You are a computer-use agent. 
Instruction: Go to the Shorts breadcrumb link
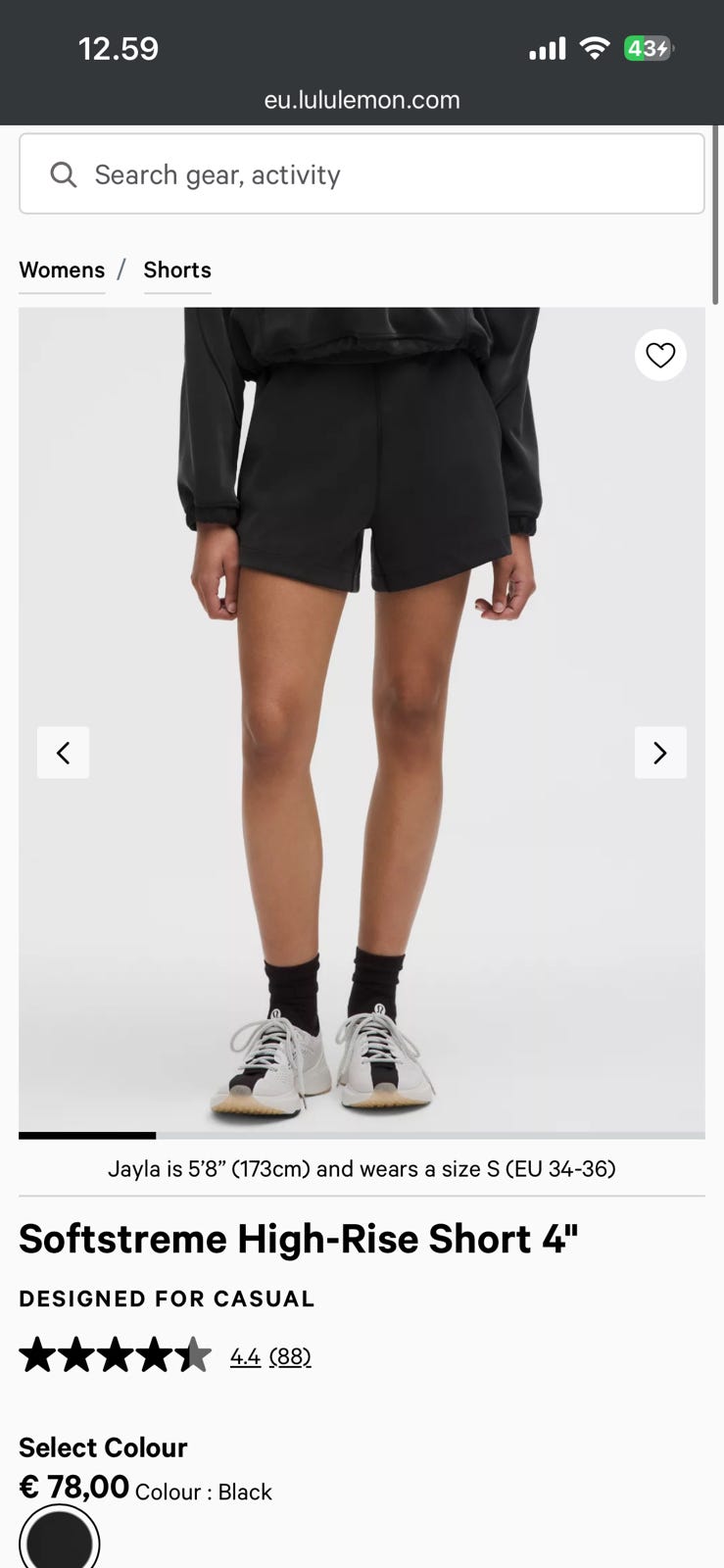[x=177, y=270]
